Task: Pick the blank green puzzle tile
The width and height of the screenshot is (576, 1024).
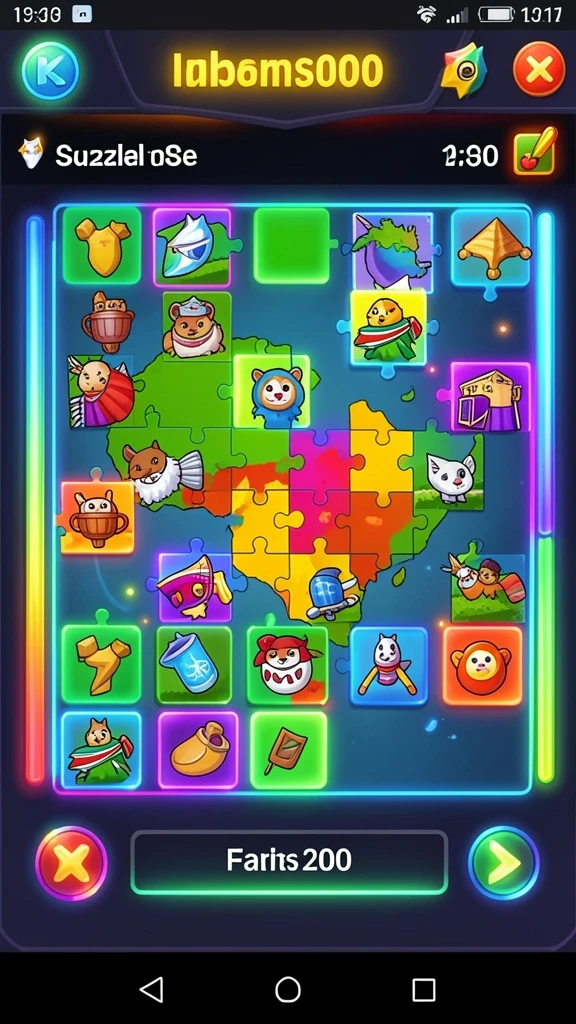Action: [291, 246]
